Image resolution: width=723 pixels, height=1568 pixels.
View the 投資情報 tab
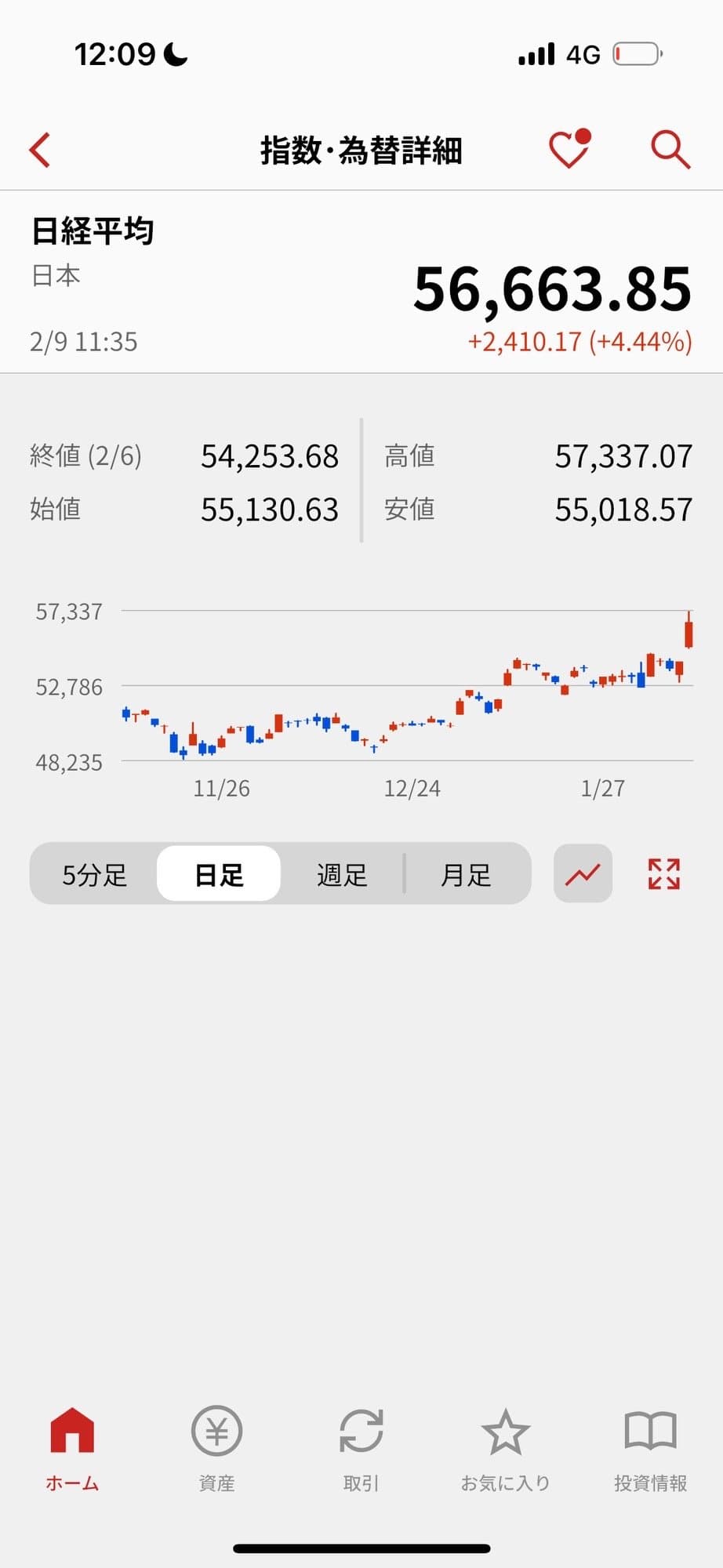tap(650, 1448)
